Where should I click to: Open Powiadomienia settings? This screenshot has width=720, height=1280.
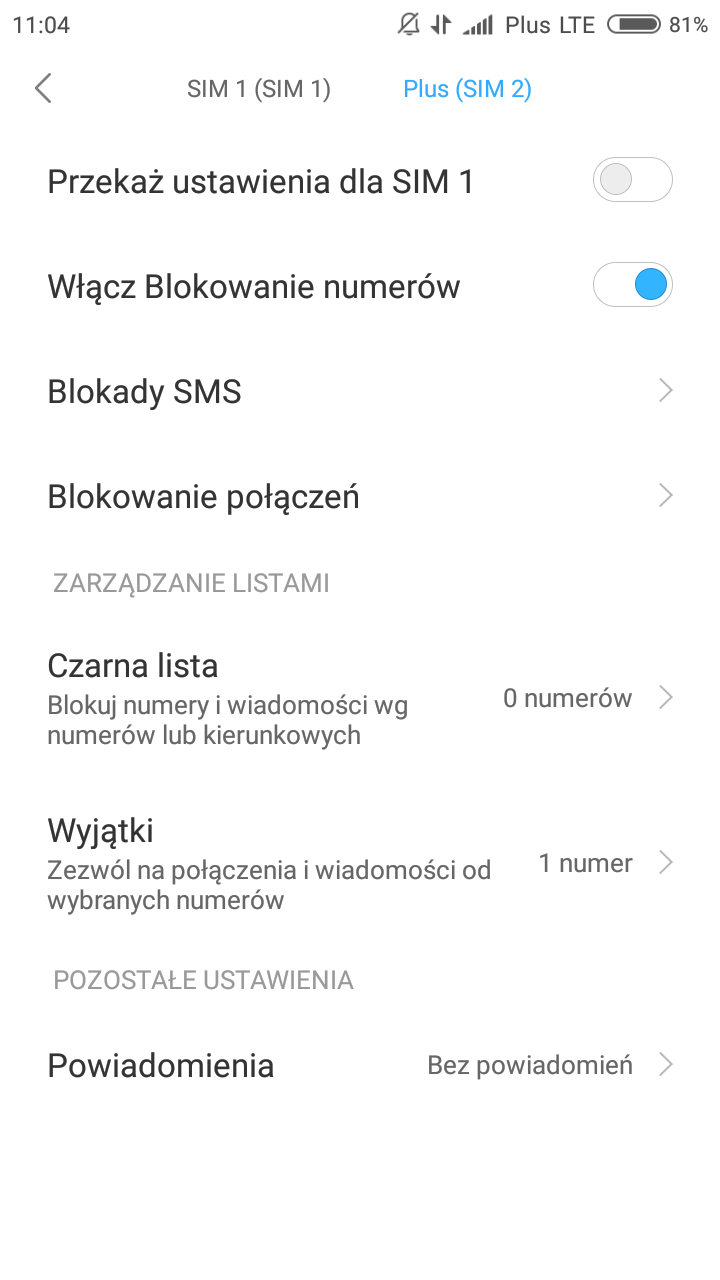pyautogui.click(x=360, y=1065)
